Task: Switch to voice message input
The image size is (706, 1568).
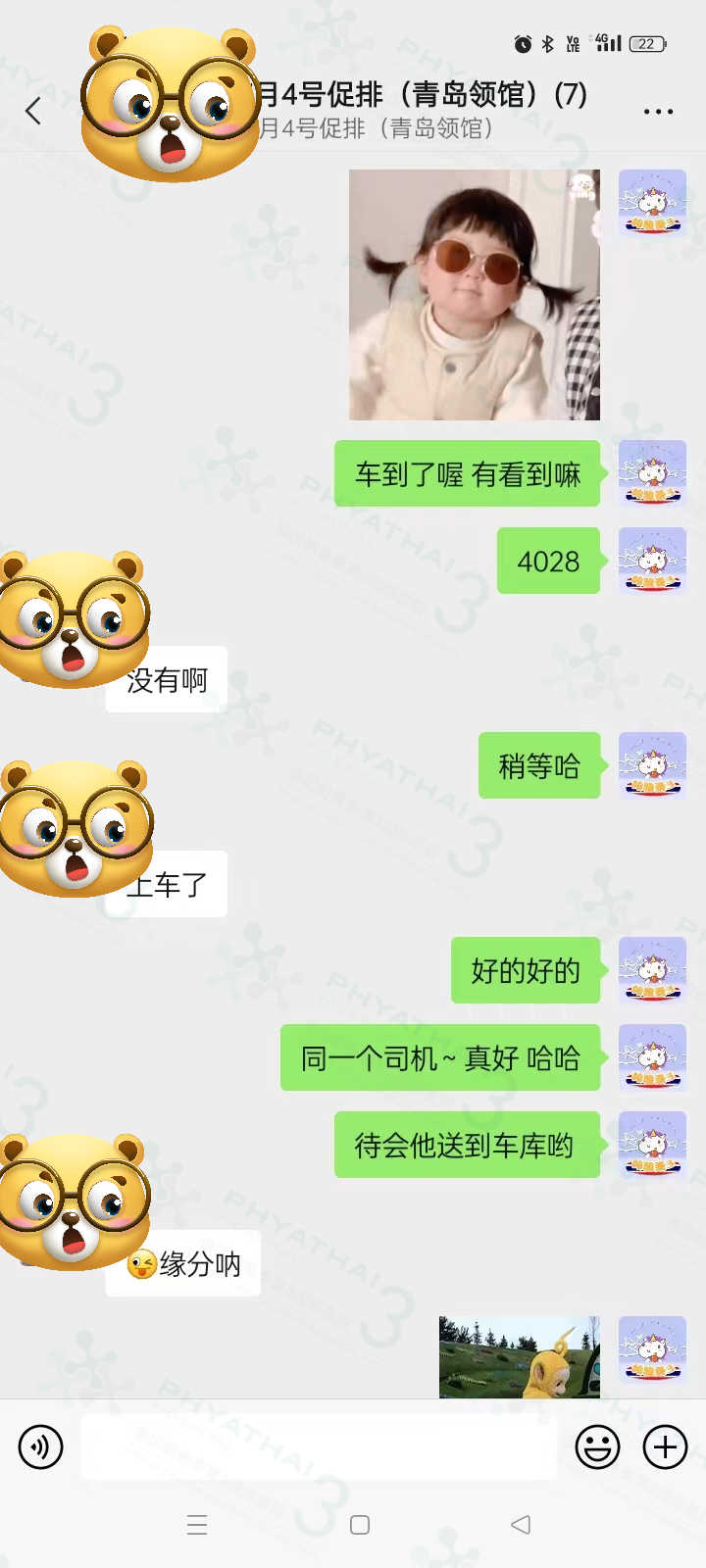Action: (41, 1446)
